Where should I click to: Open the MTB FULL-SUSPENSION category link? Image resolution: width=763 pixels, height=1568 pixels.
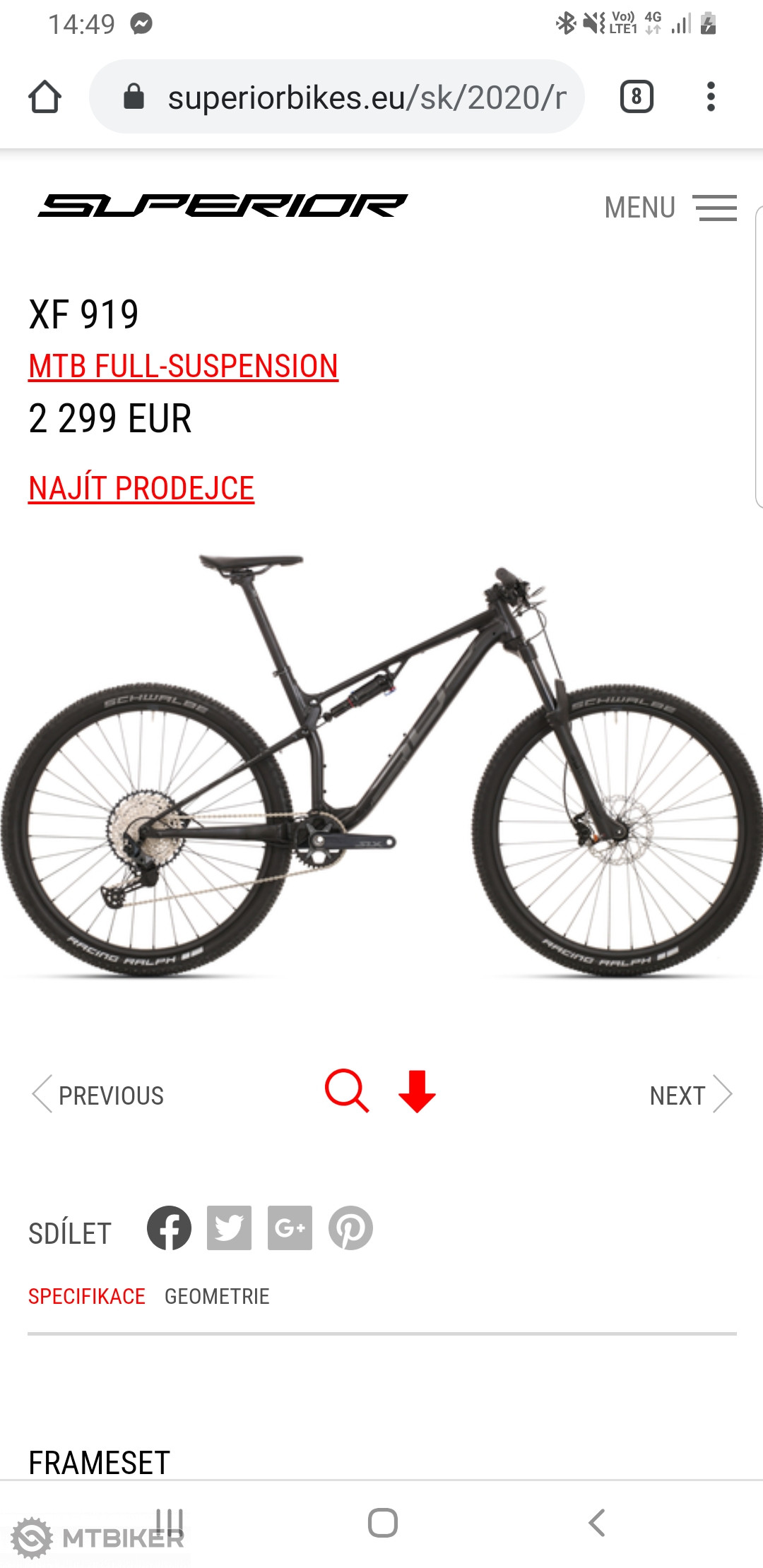pyautogui.click(x=183, y=367)
